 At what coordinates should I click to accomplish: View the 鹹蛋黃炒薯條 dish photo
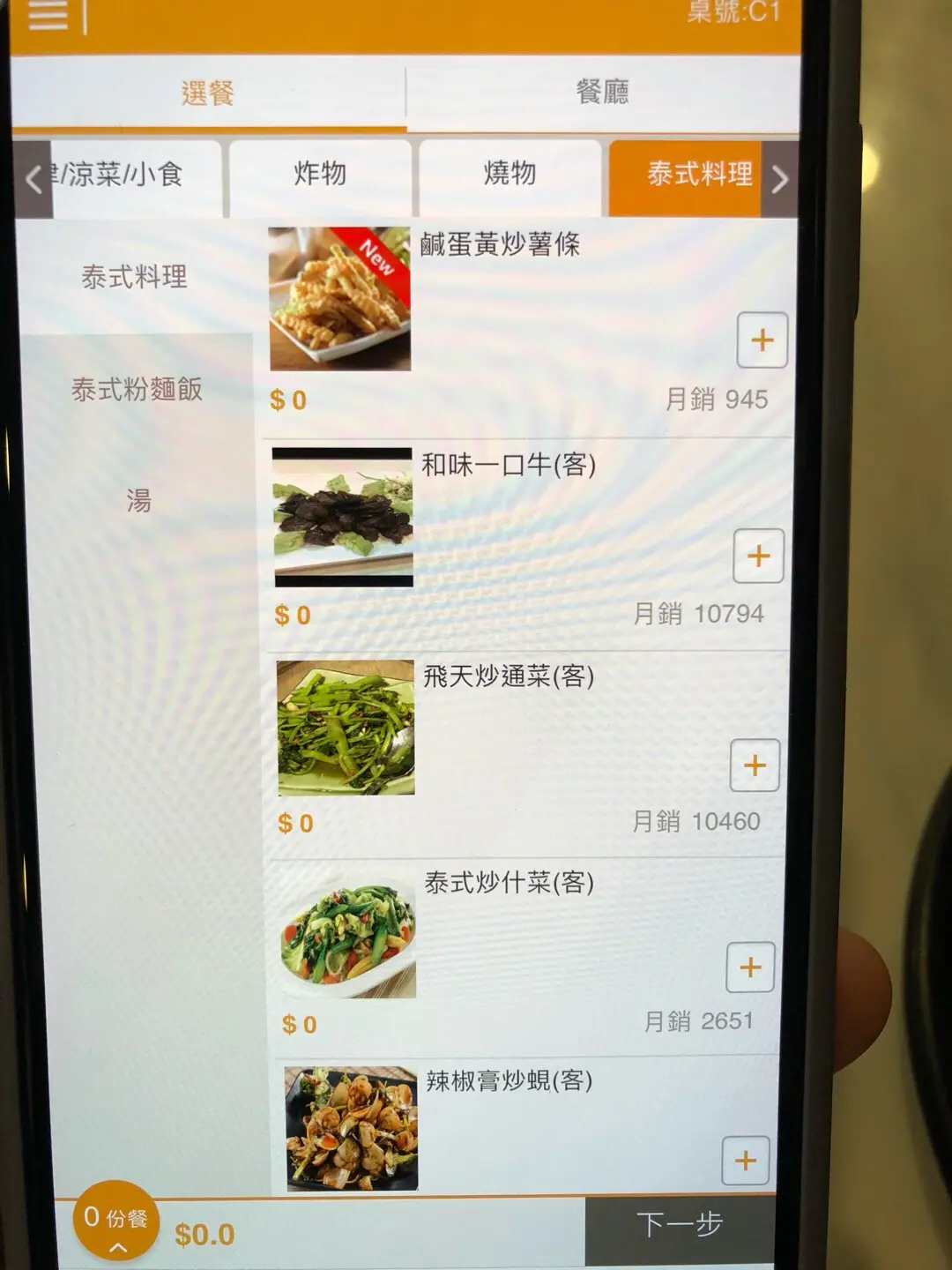tap(339, 298)
